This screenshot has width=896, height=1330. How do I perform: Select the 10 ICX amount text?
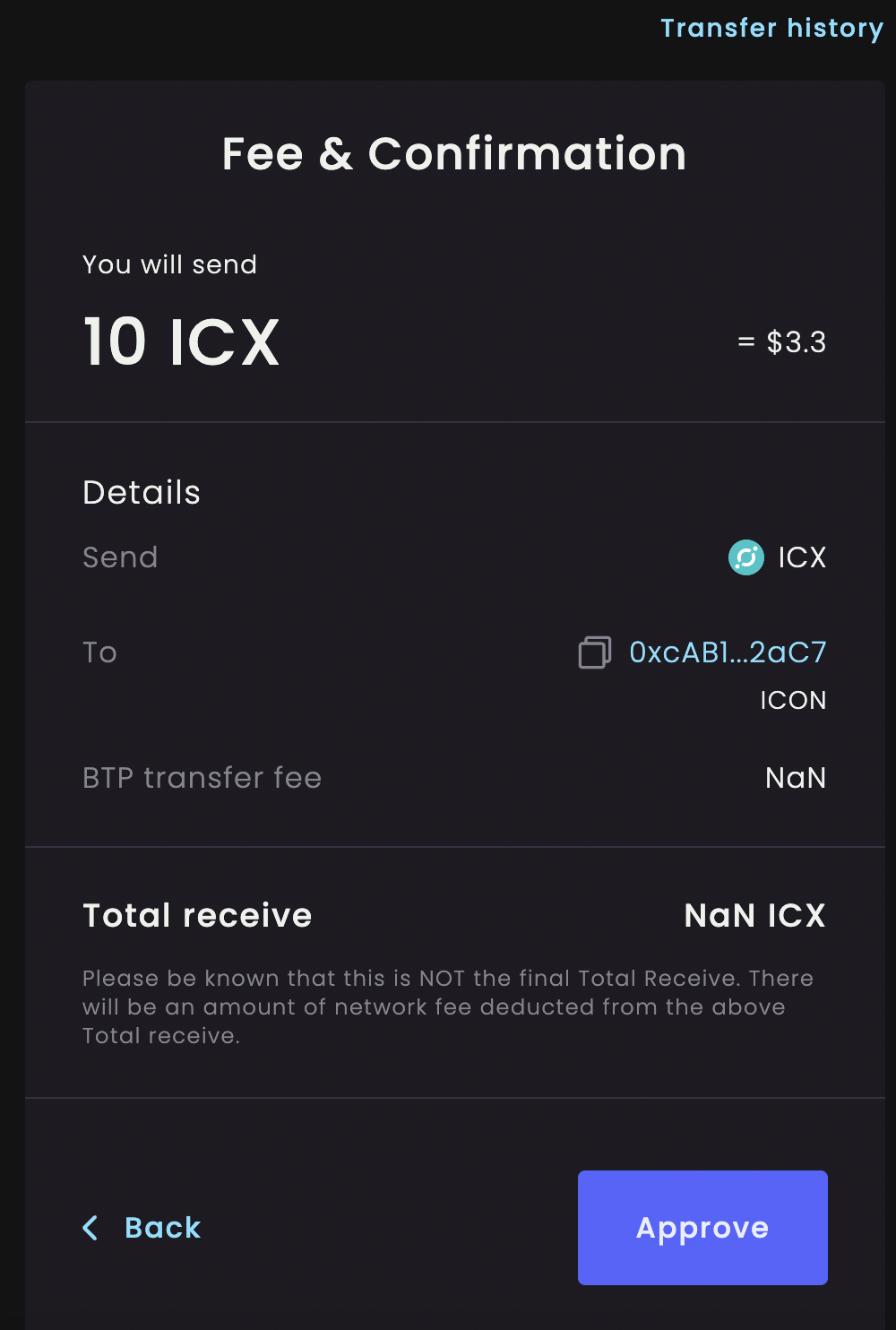(x=181, y=341)
